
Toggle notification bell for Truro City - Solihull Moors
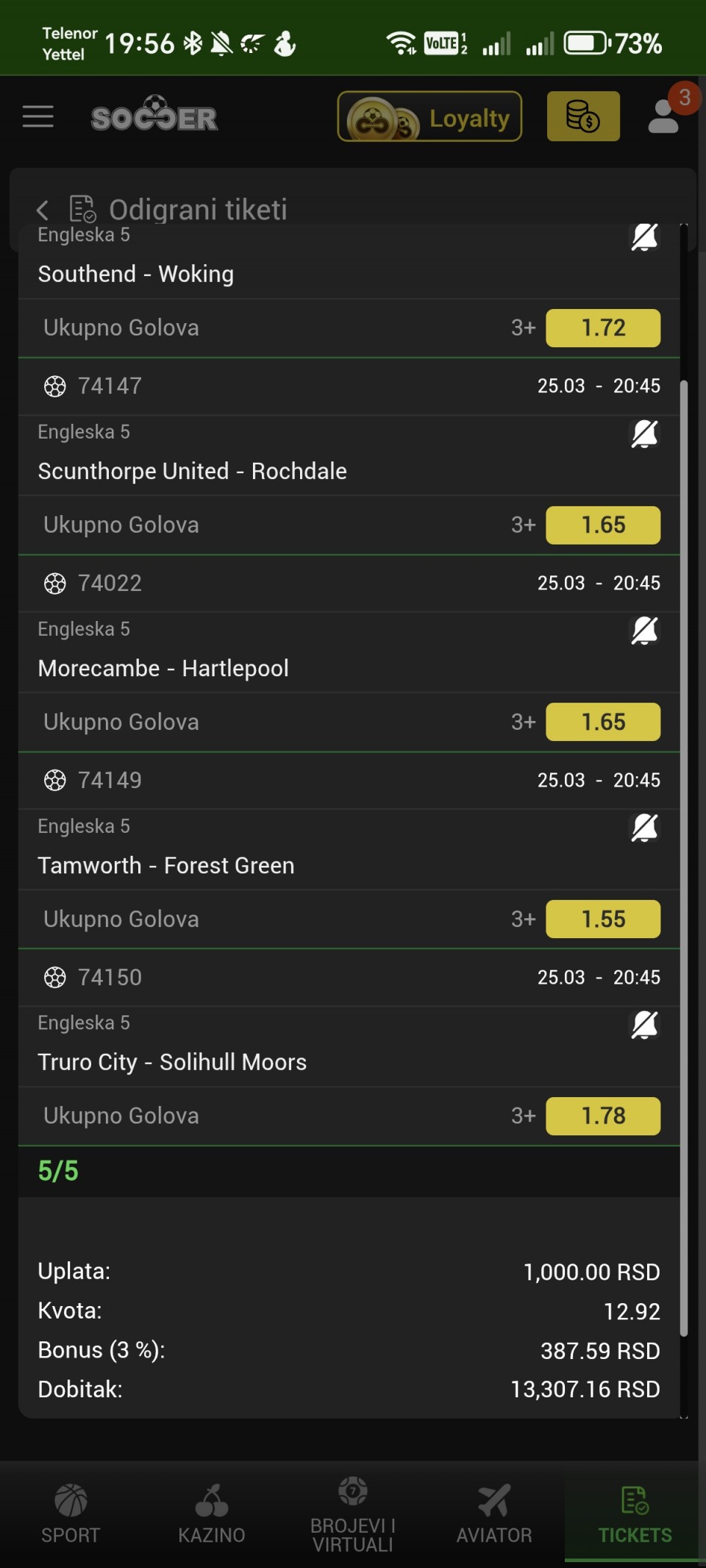click(644, 1025)
